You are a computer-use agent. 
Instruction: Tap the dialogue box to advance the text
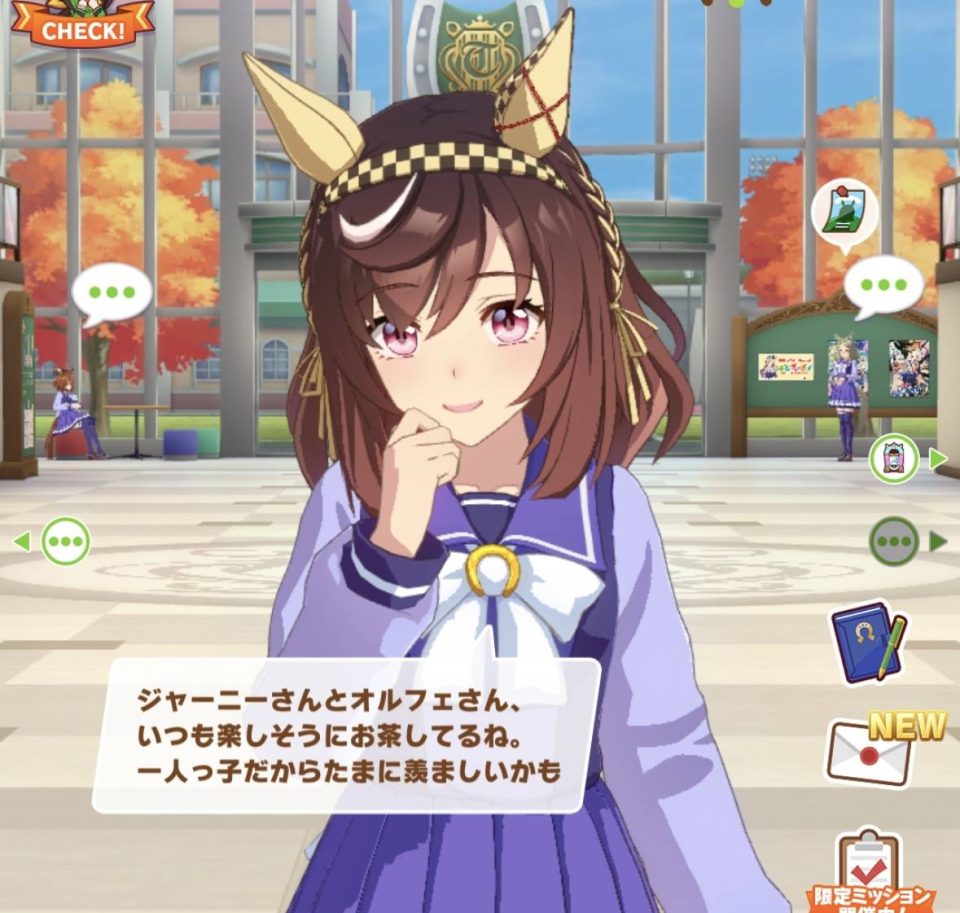pos(345,735)
